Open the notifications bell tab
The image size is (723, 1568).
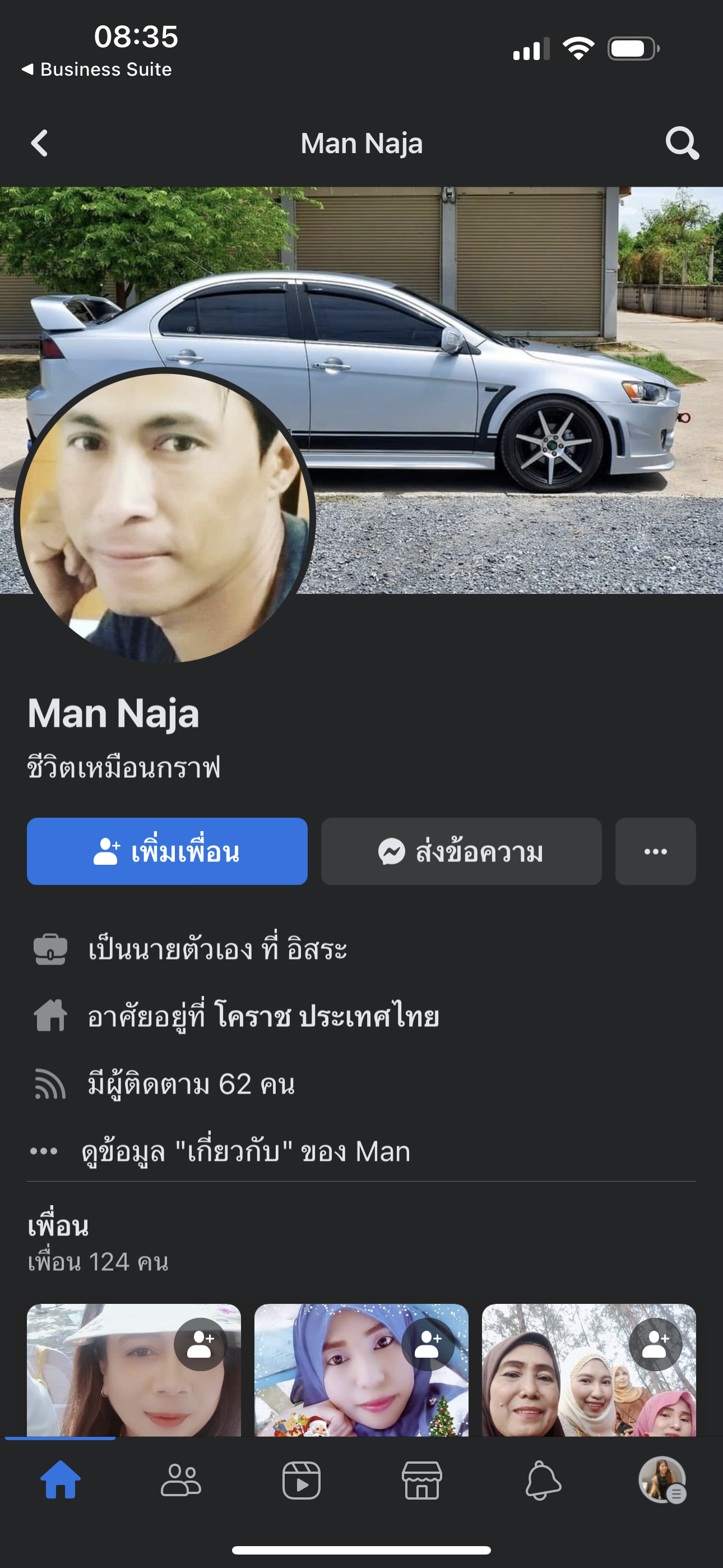click(543, 1481)
